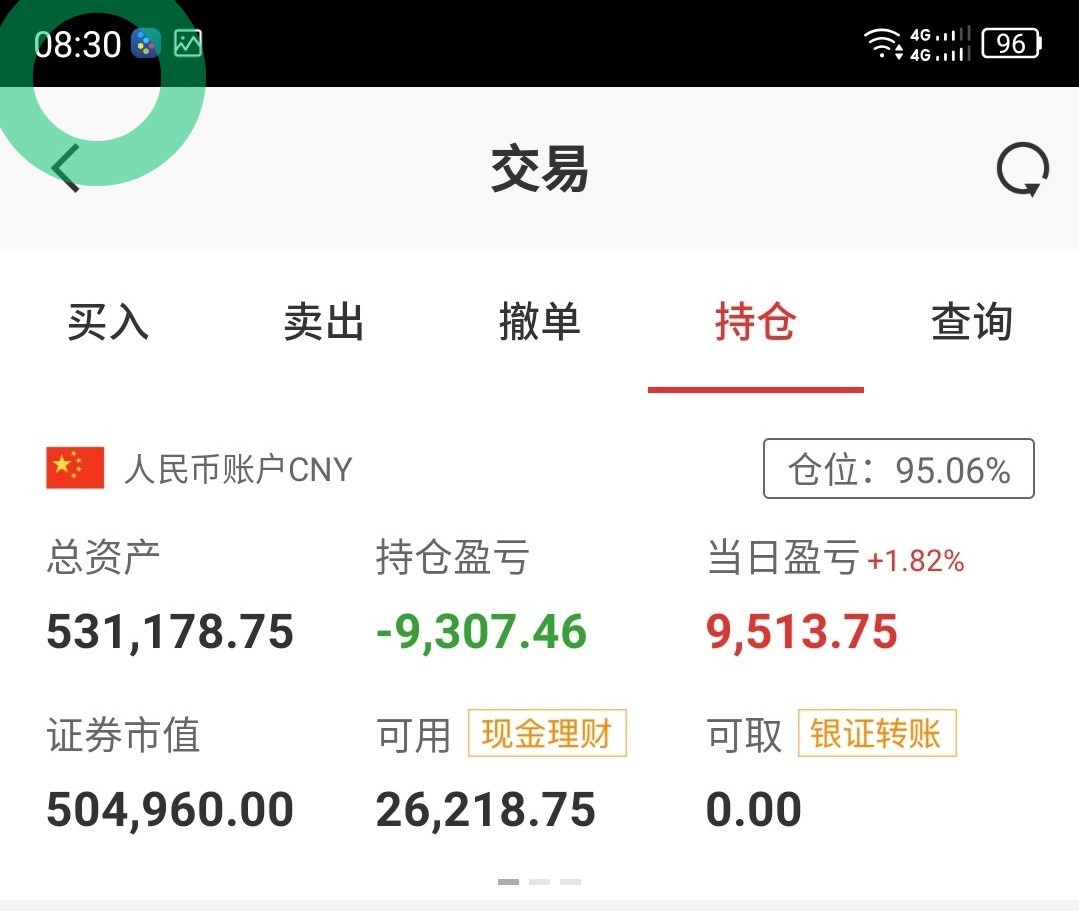Open the 撤单 tab
Viewport: 1079px width, 911px height.
540,323
